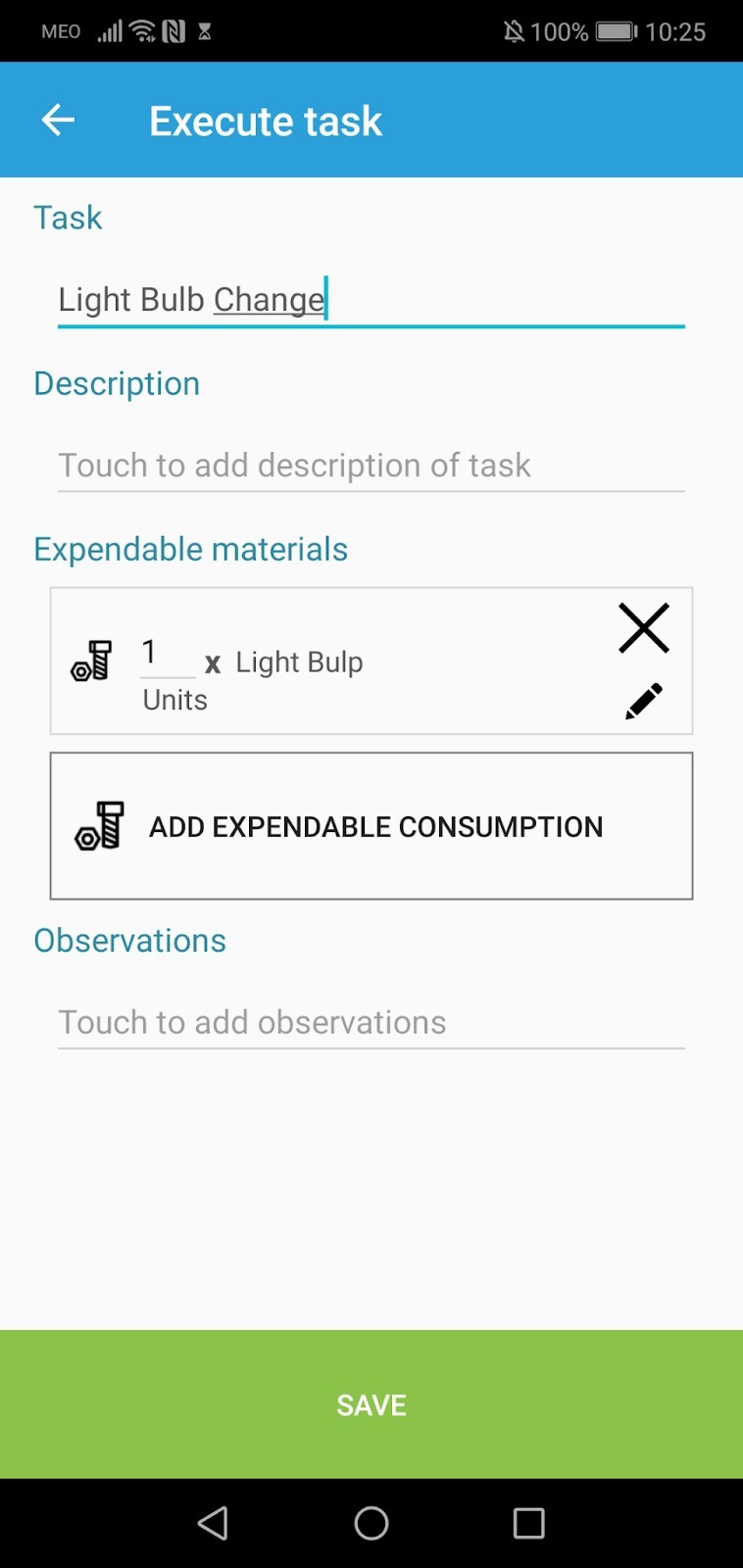Add expendable consumption
Viewport: 743px width, 1568px height.
click(x=371, y=826)
